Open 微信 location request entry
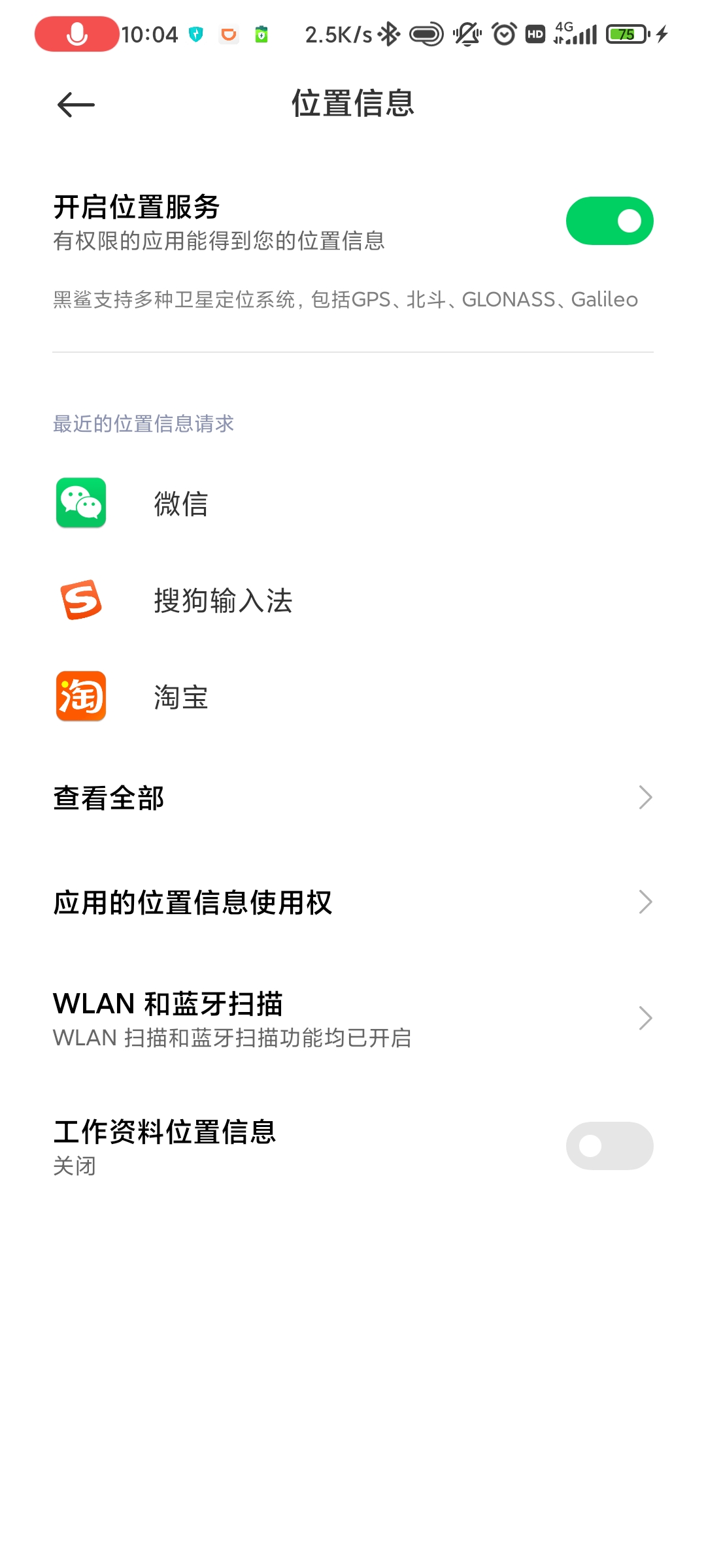 (353, 504)
